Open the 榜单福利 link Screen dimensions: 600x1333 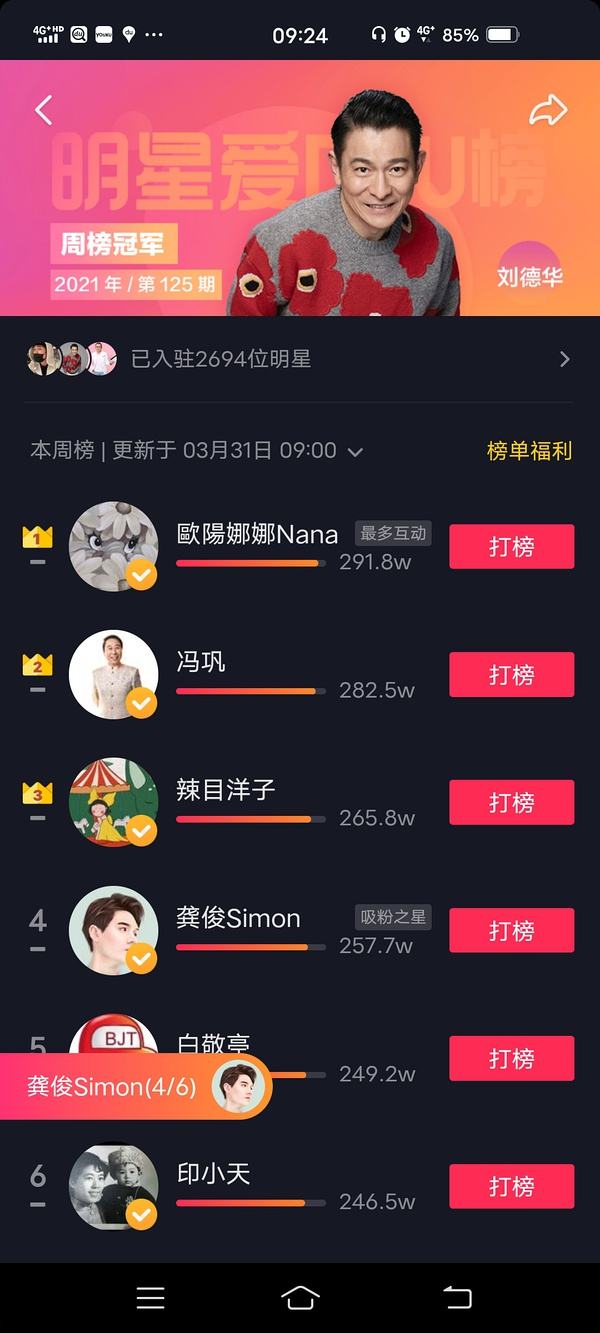pos(529,451)
